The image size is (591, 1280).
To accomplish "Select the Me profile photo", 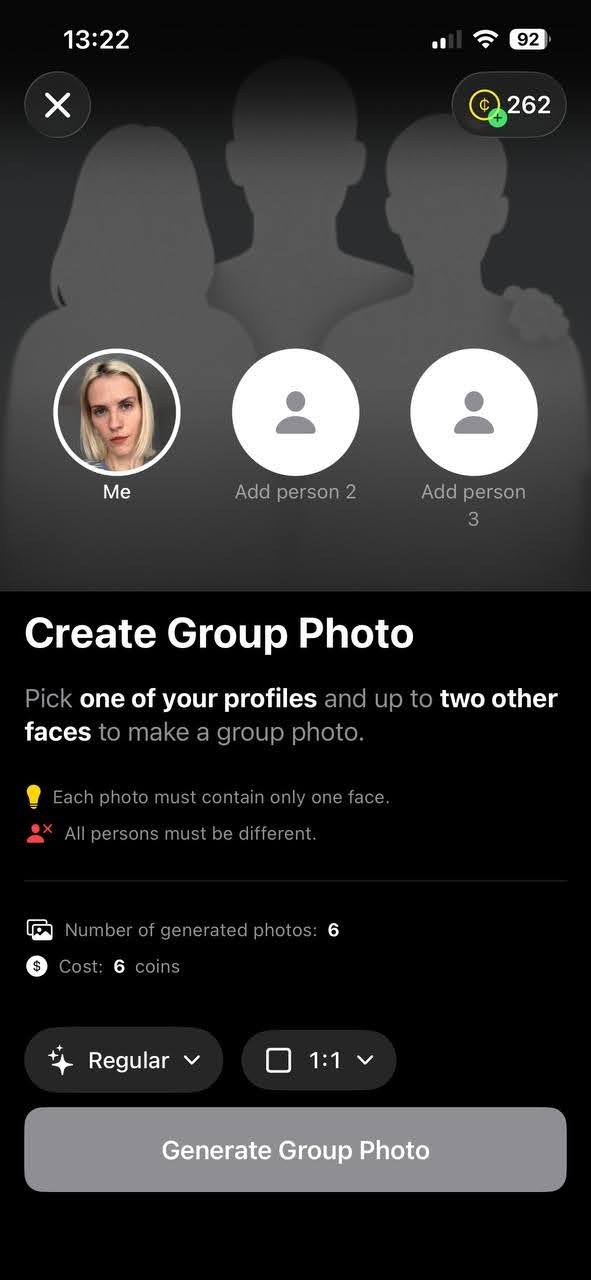I will (x=117, y=412).
